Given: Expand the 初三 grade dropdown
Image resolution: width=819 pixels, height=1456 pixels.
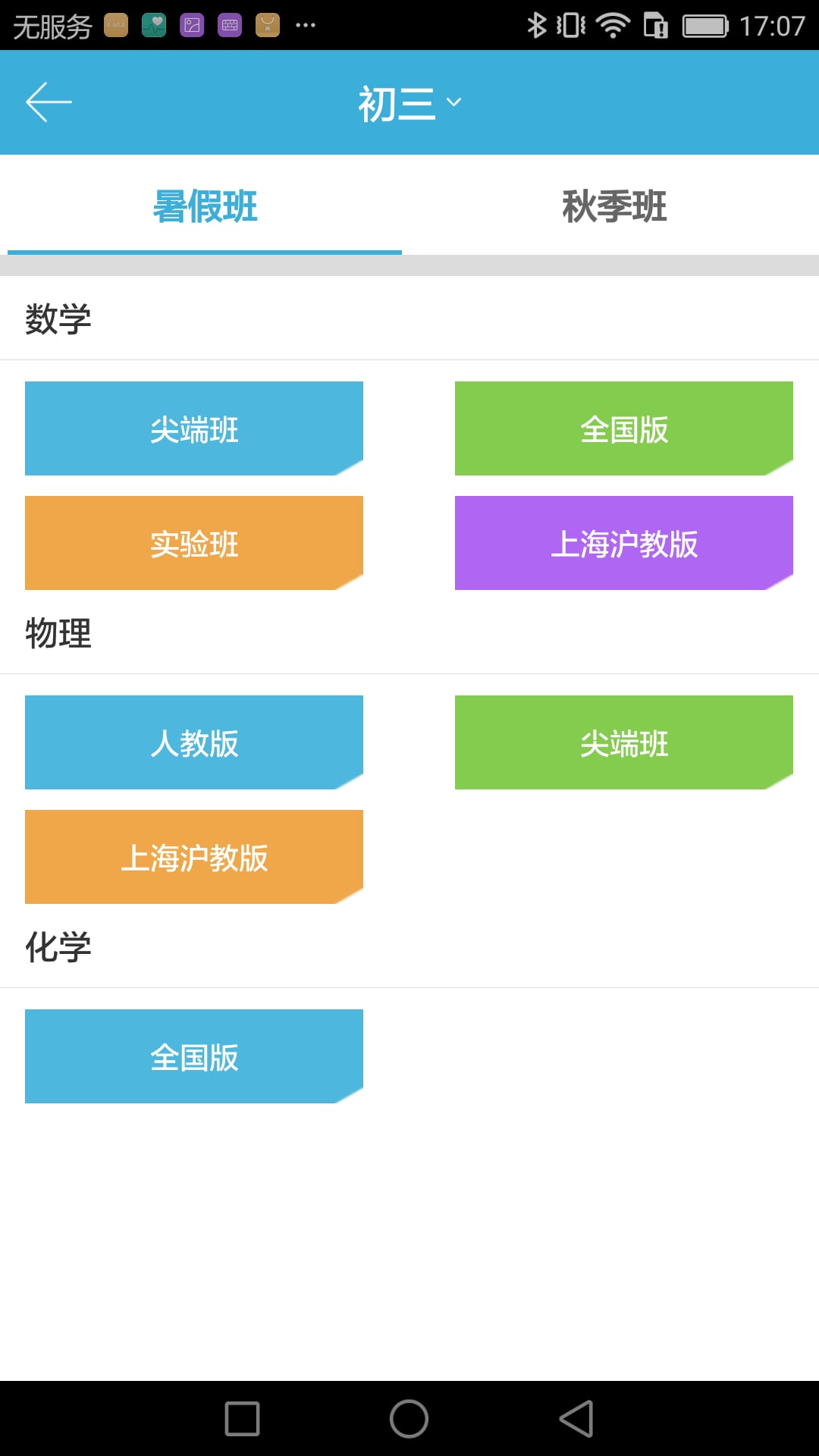Looking at the screenshot, I should (x=409, y=103).
